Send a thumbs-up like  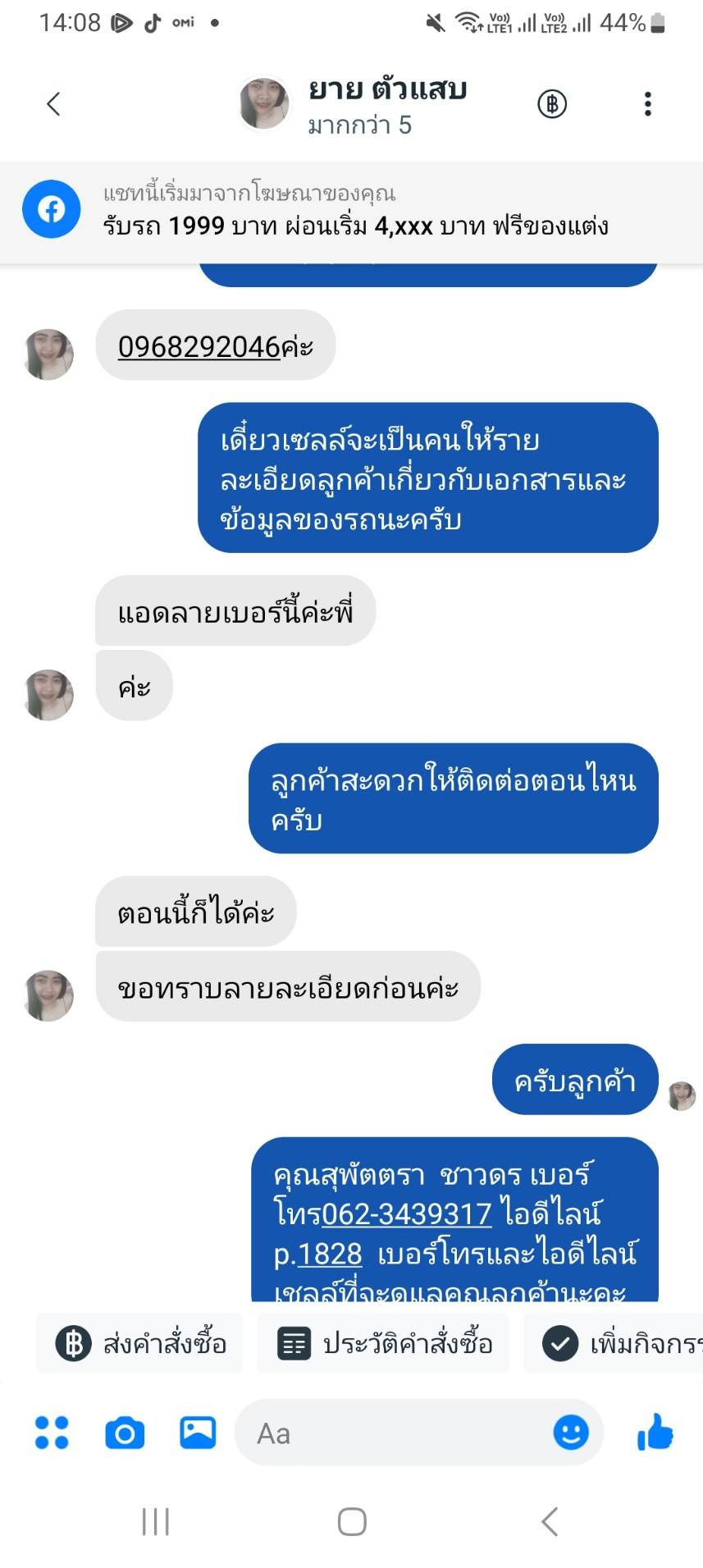click(655, 1433)
